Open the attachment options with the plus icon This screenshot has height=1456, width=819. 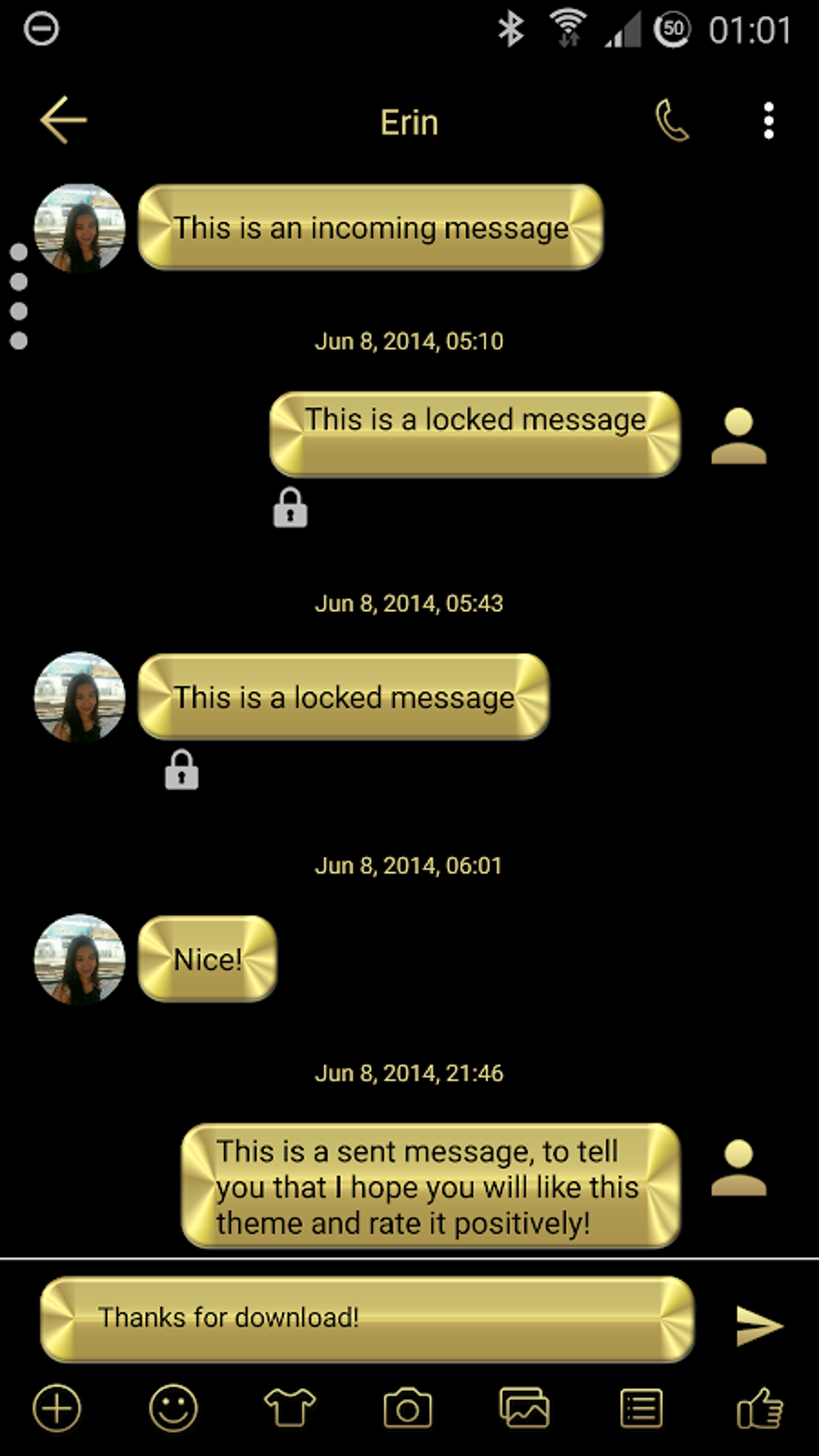tap(56, 1407)
